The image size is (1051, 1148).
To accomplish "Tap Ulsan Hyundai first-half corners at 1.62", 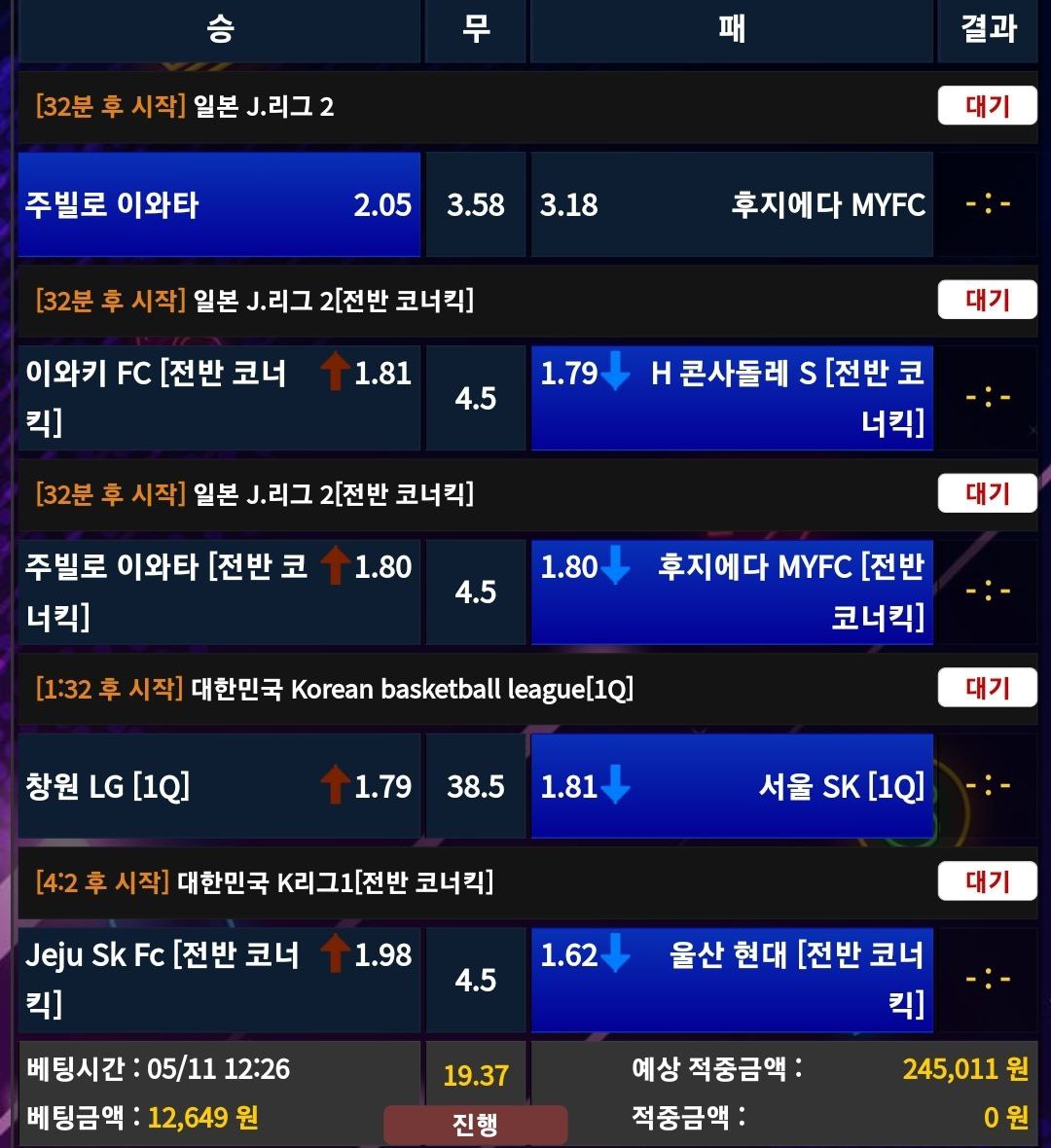I will (732, 980).
